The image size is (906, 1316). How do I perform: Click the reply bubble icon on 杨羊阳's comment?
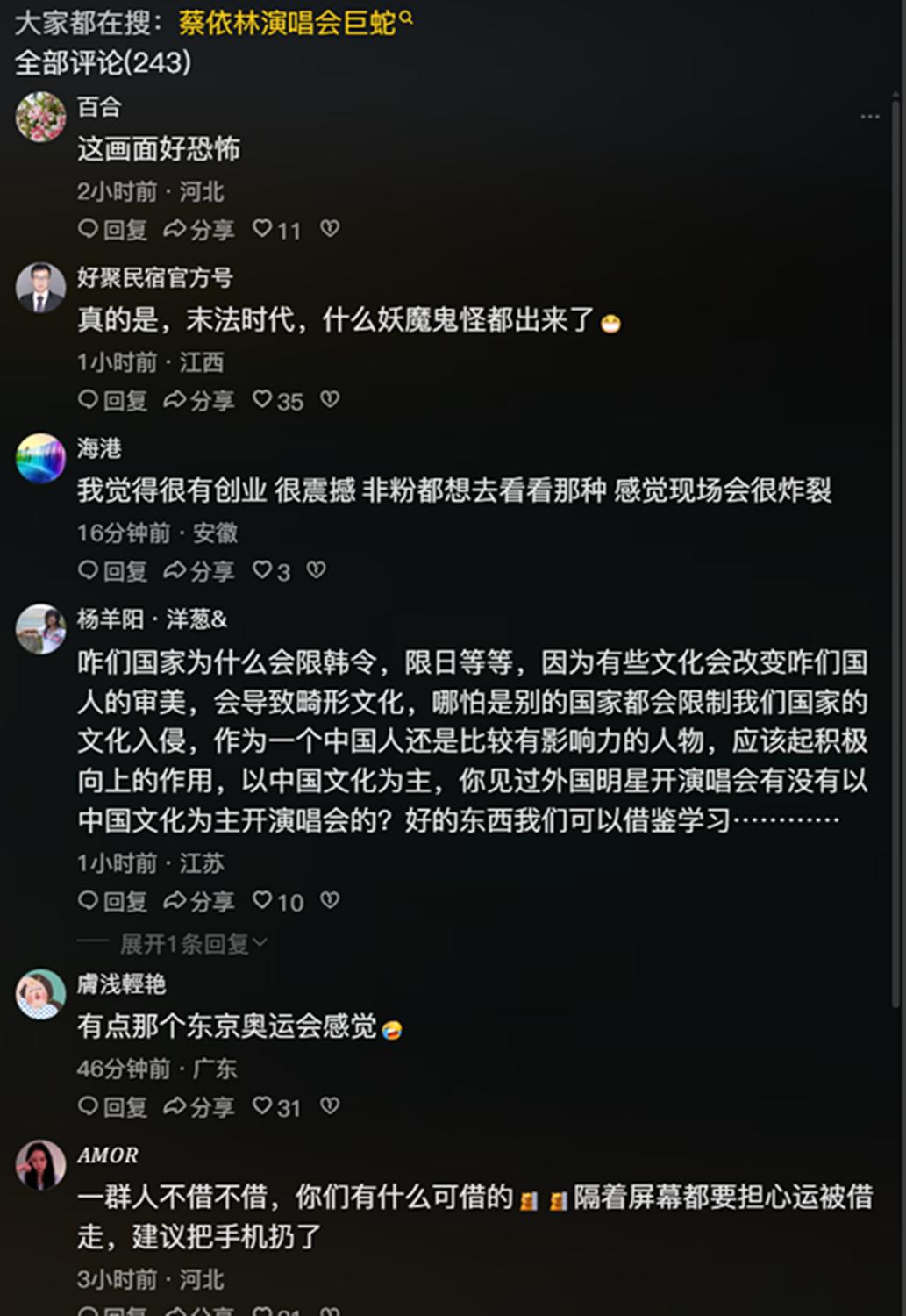(x=88, y=901)
